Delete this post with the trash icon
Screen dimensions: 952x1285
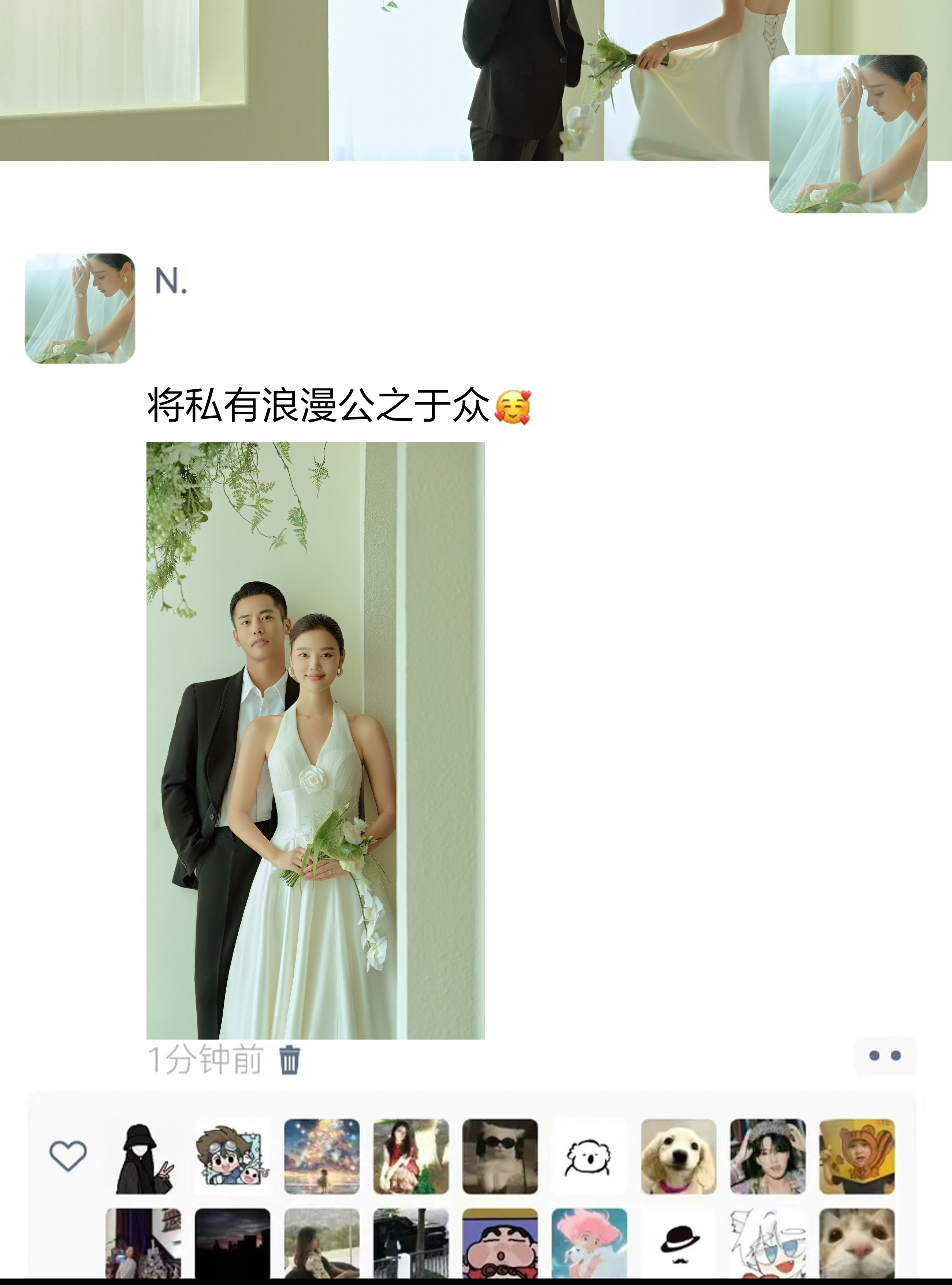point(289,1060)
